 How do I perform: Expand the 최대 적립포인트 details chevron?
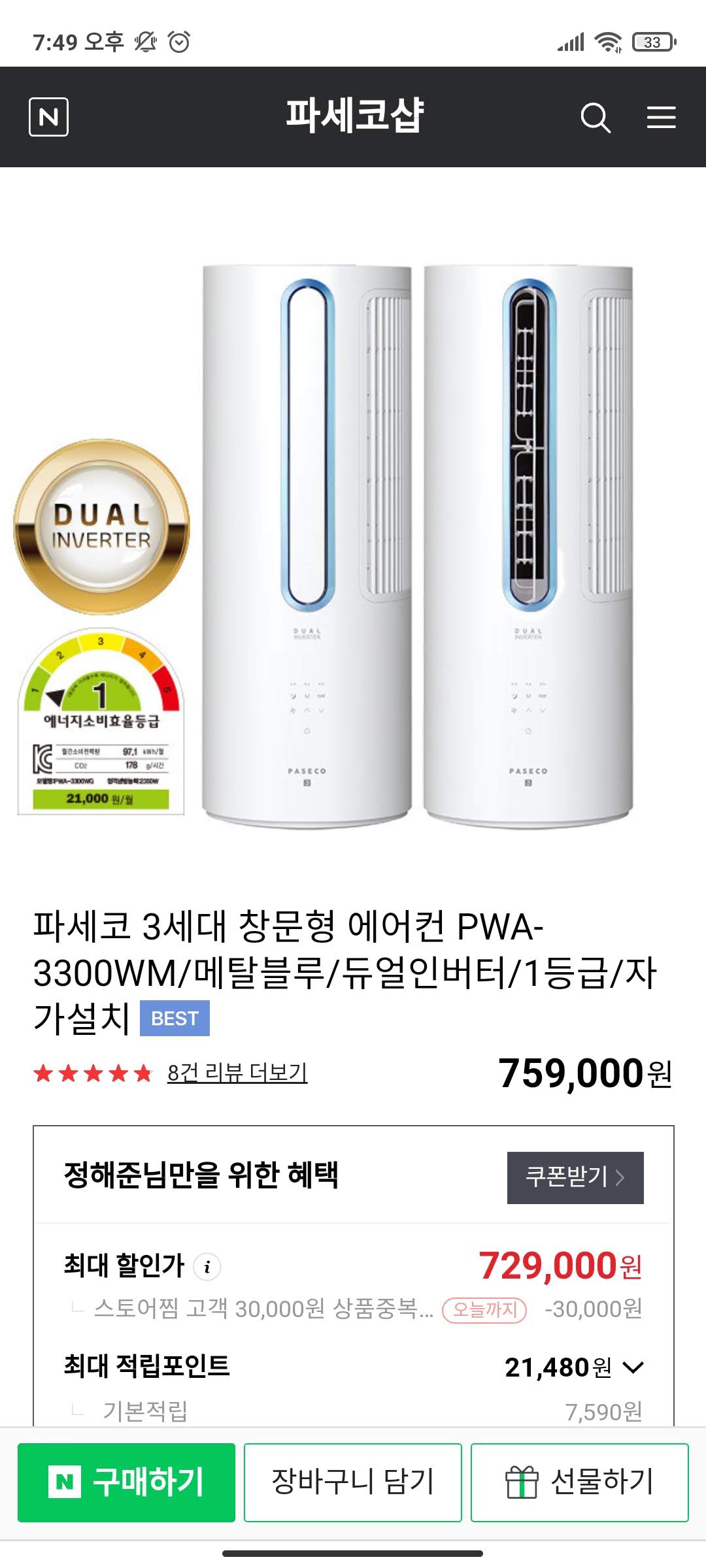point(633,1367)
